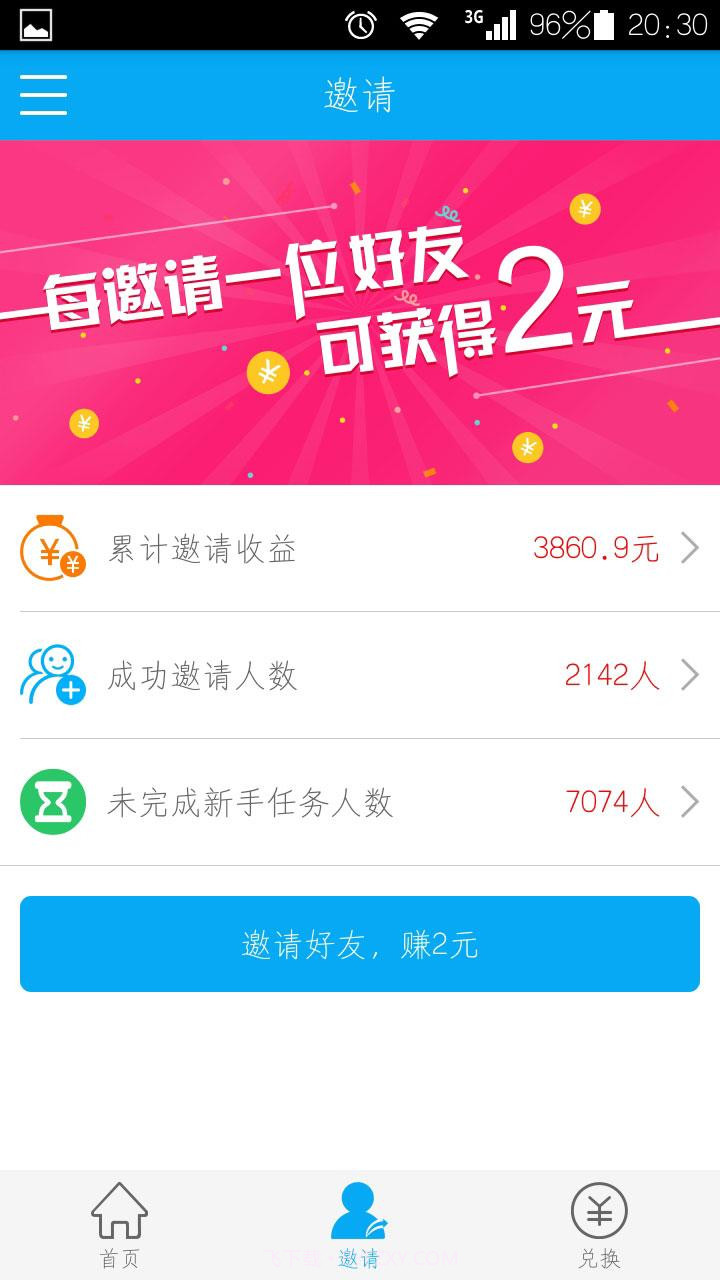
Task: Tap the money bag income icon
Action: click(x=53, y=548)
